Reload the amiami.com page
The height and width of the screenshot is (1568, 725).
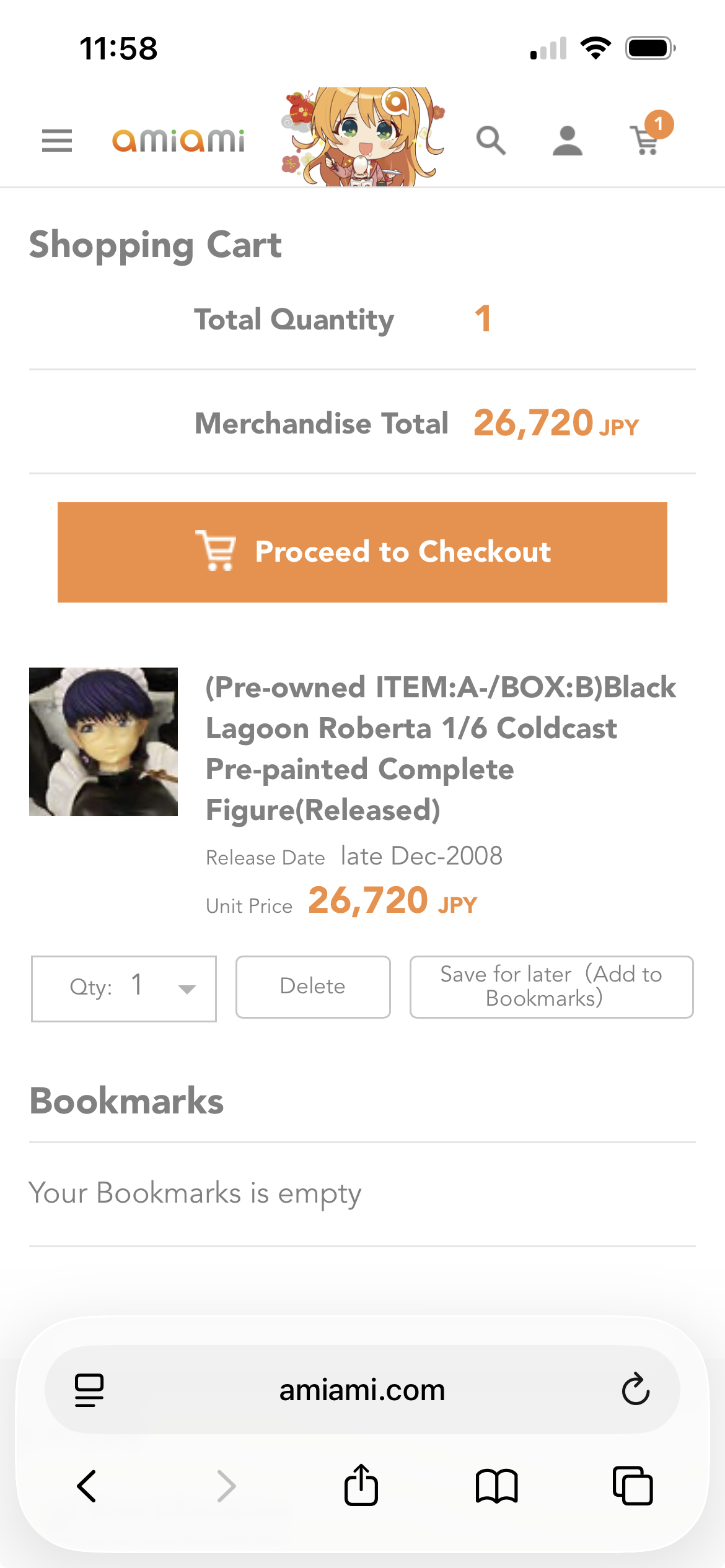pos(635,1390)
